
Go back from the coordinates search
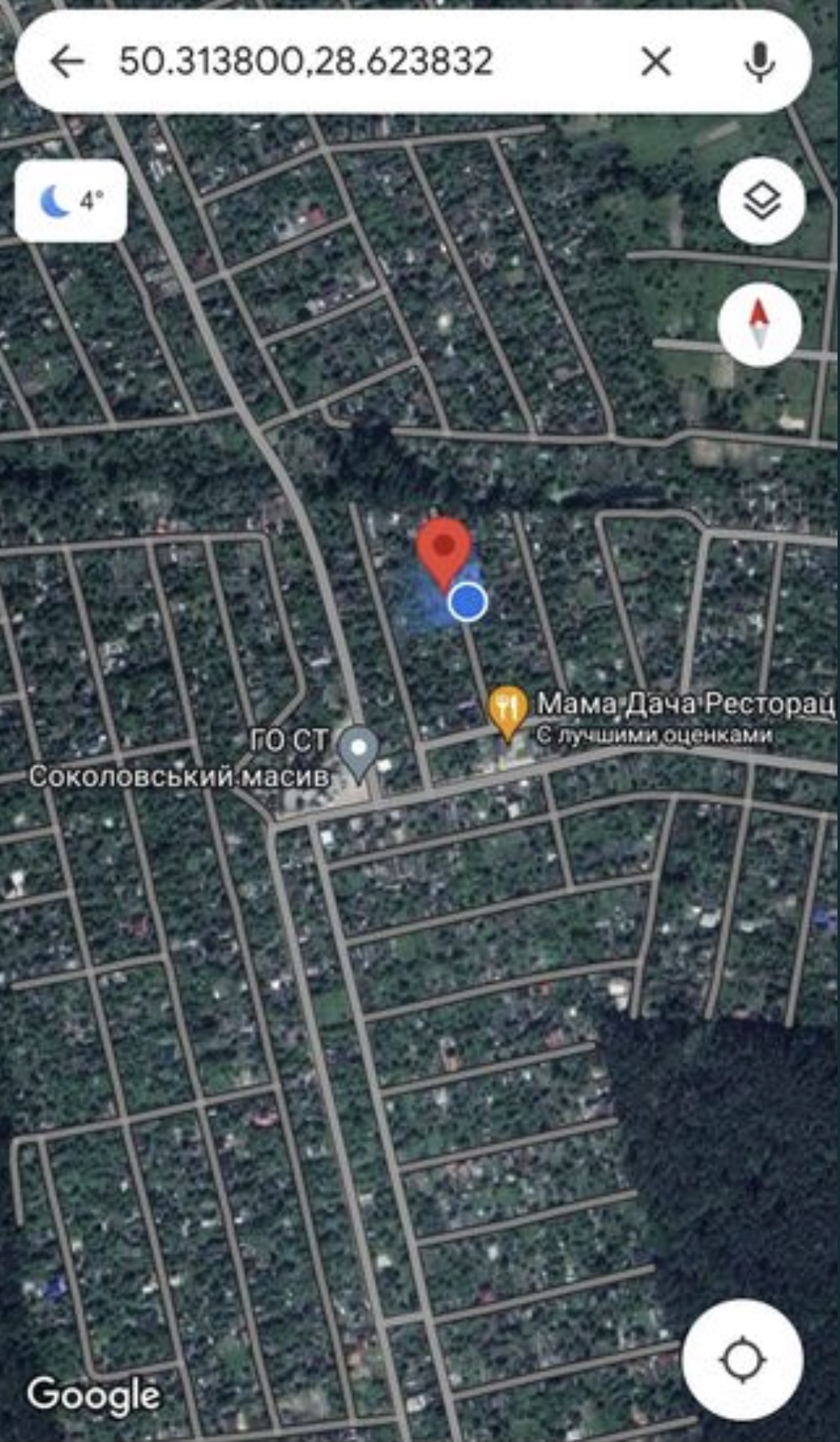click(67, 61)
